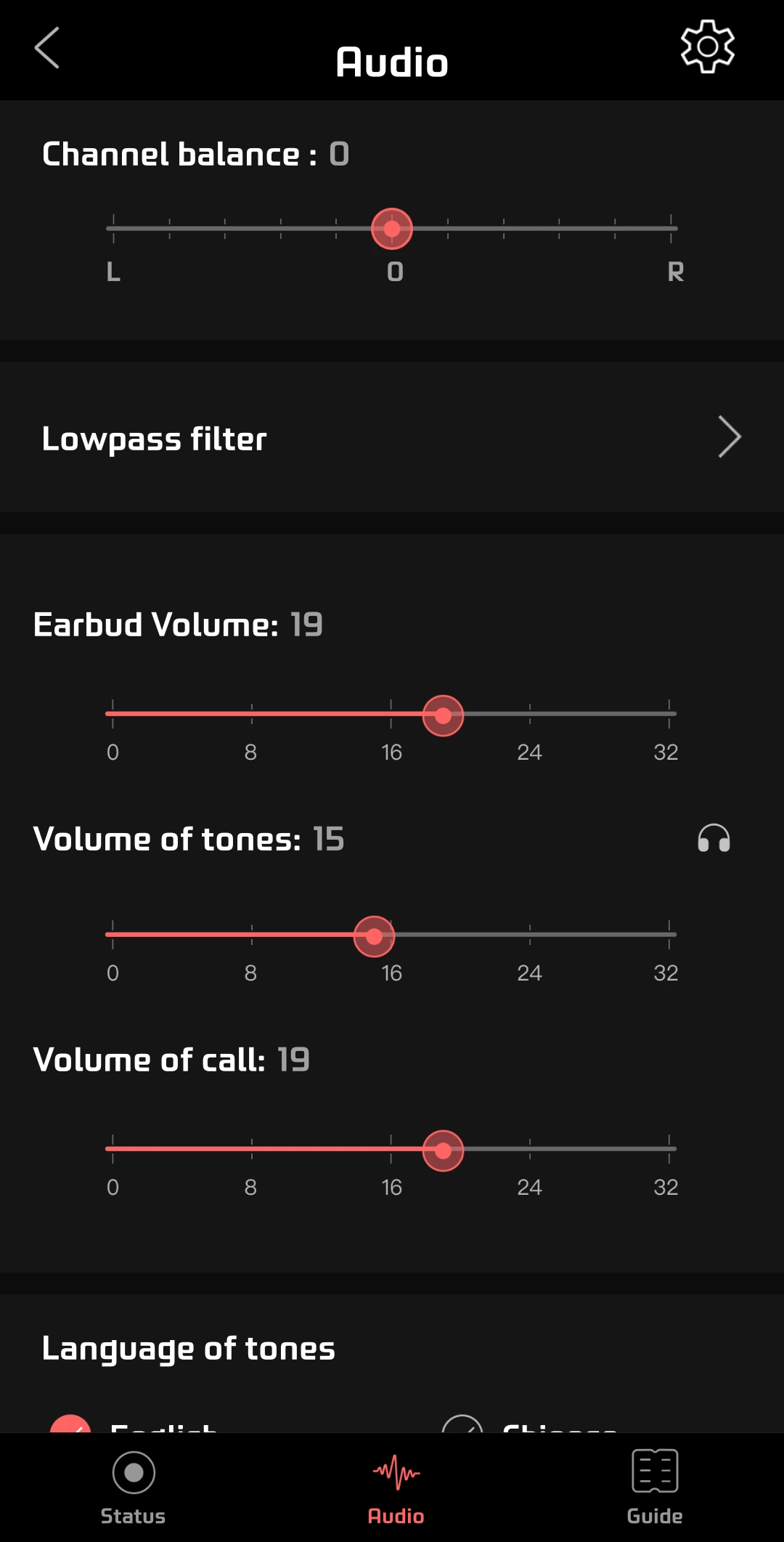Set Volume of call slider to 32

click(669, 1149)
